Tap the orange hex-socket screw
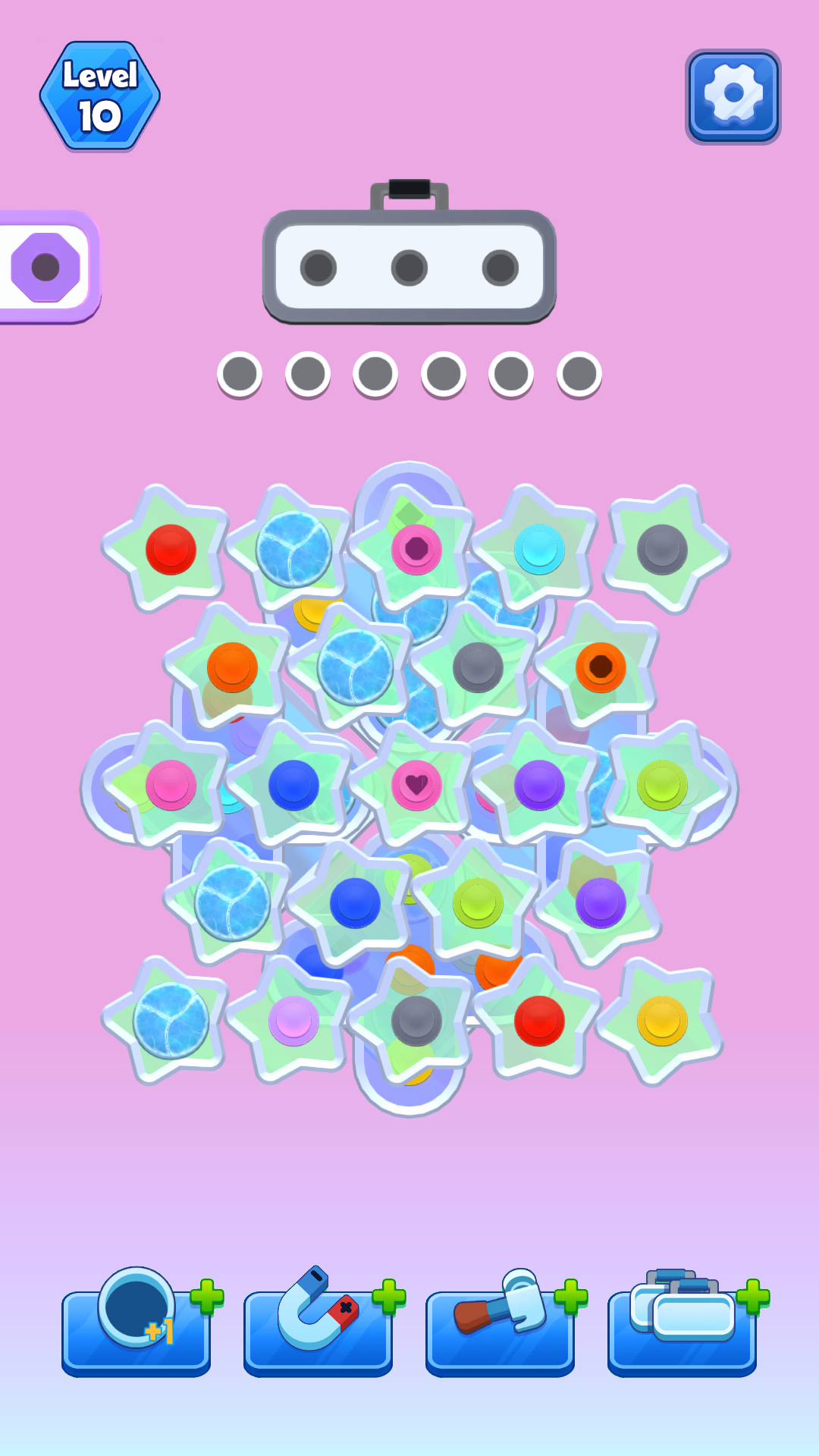This screenshot has height=1456, width=819. [x=601, y=667]
